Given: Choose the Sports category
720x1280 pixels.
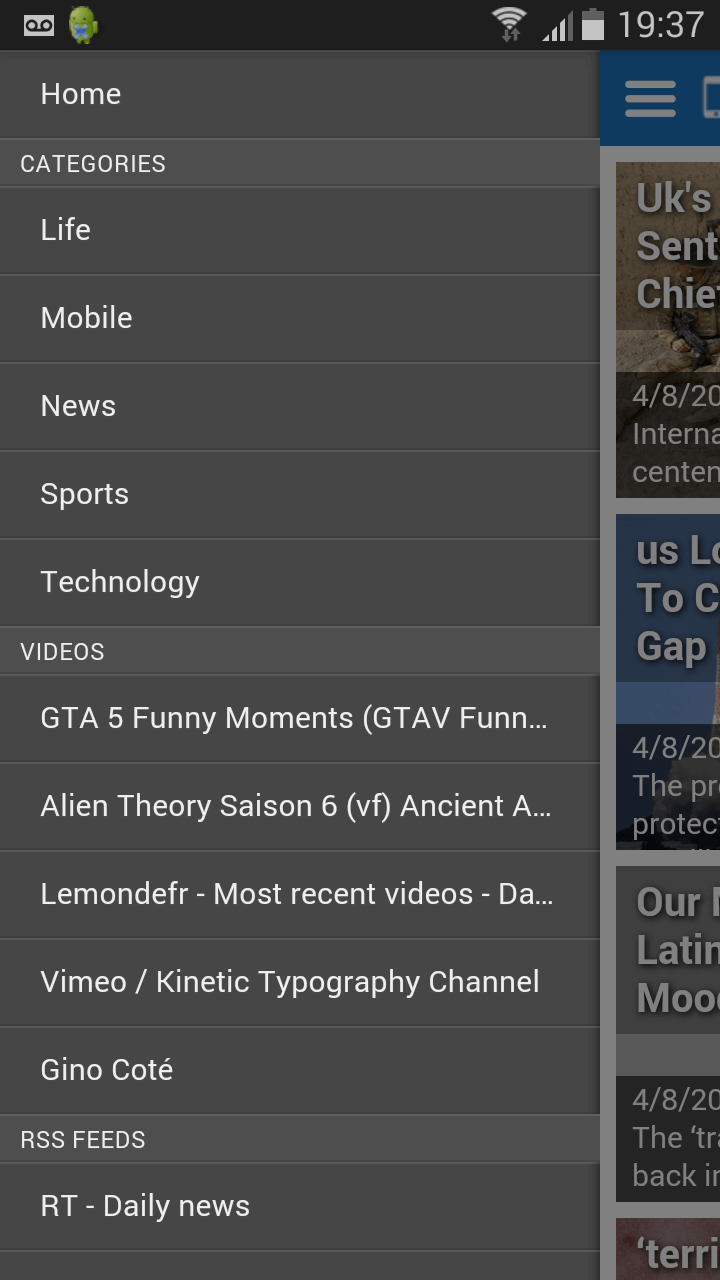Looking at the screenshot, I should coord(300,494).
